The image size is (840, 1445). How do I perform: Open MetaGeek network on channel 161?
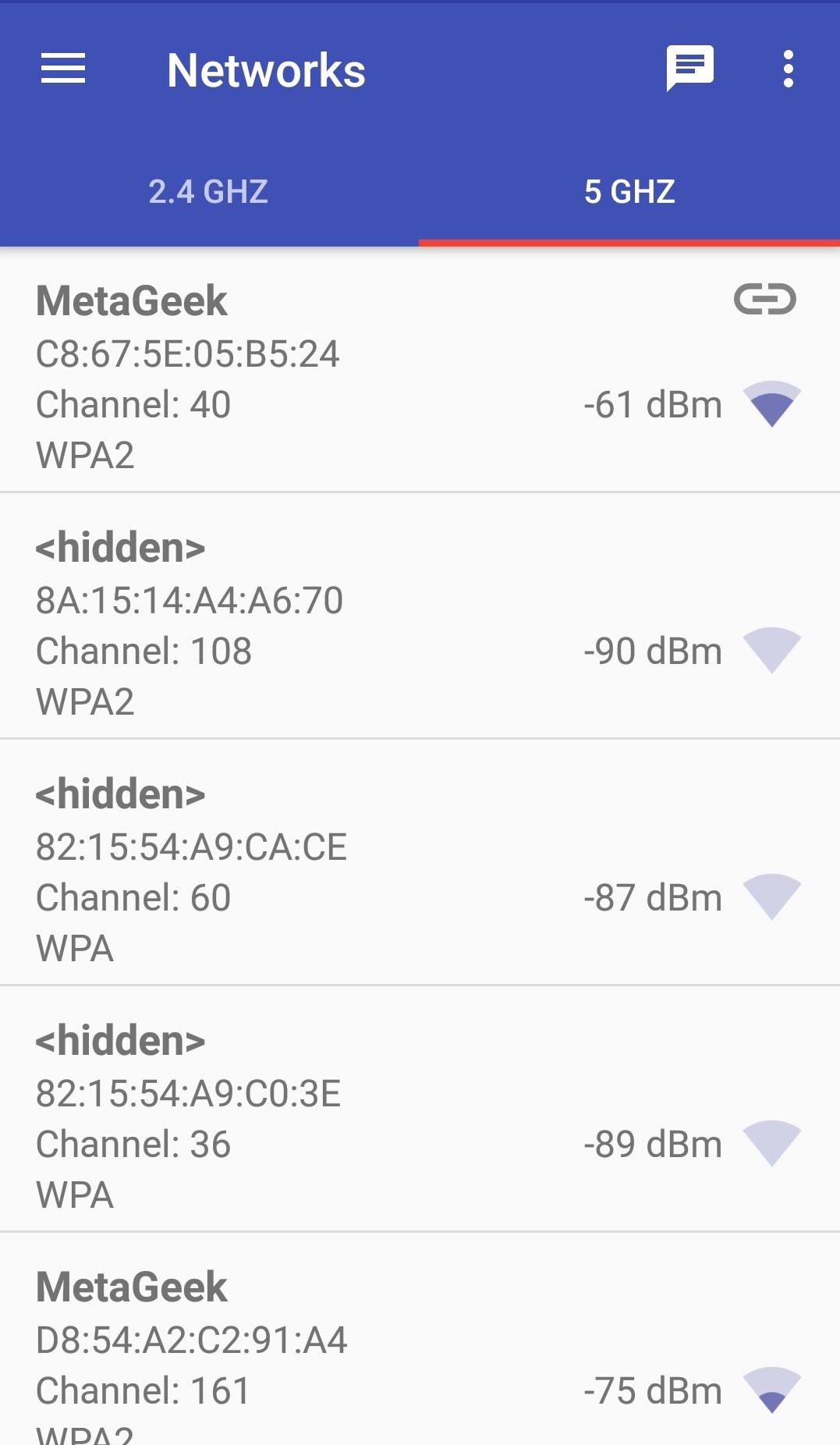(420, 1339)
